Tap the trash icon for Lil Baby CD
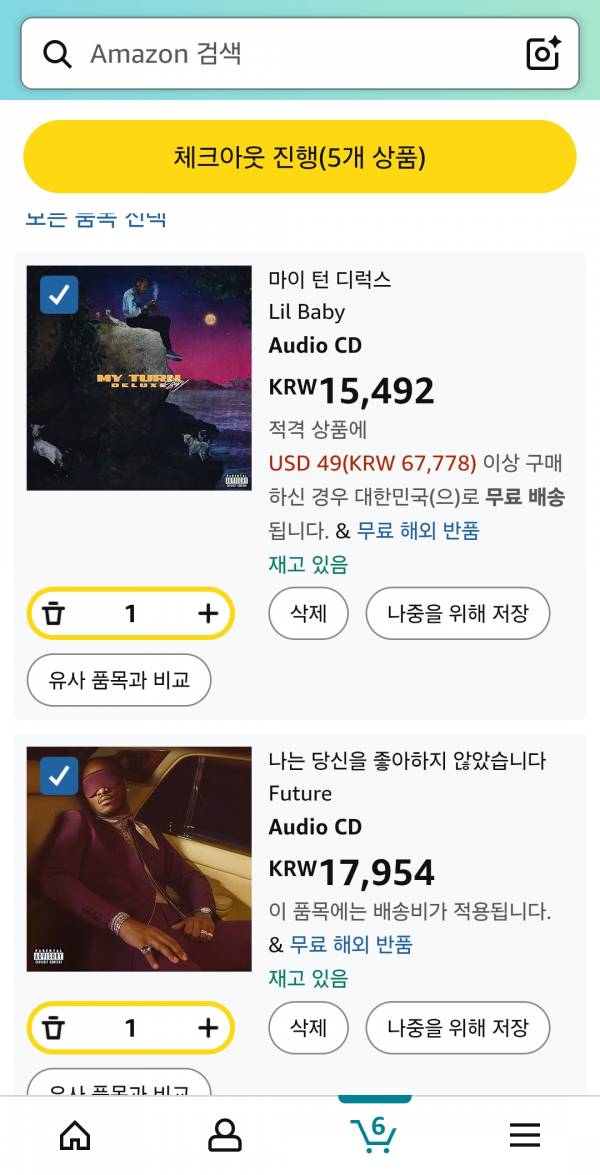600x1175 pixels. point(54,613)
